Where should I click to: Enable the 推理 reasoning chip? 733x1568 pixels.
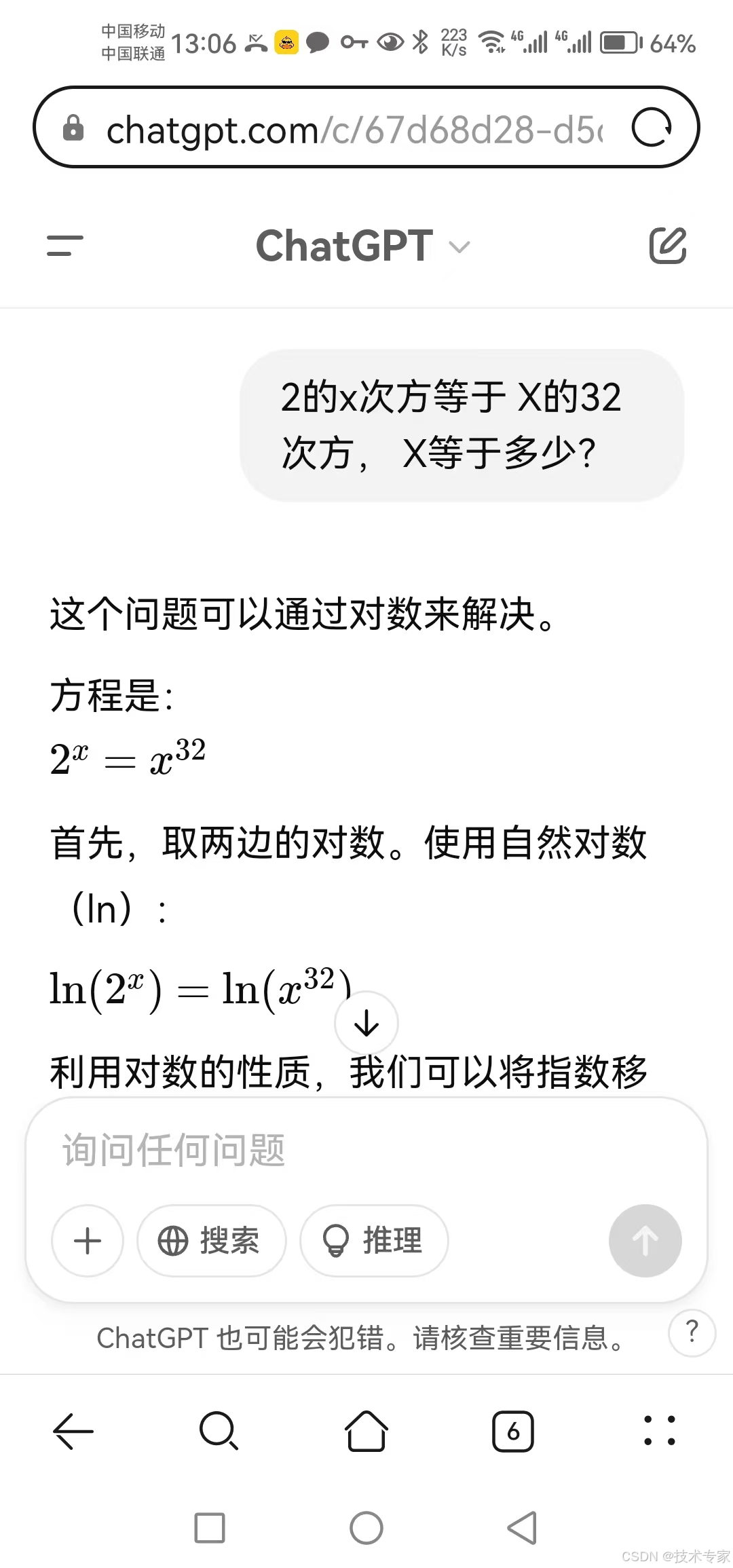tap(374, 1241)
